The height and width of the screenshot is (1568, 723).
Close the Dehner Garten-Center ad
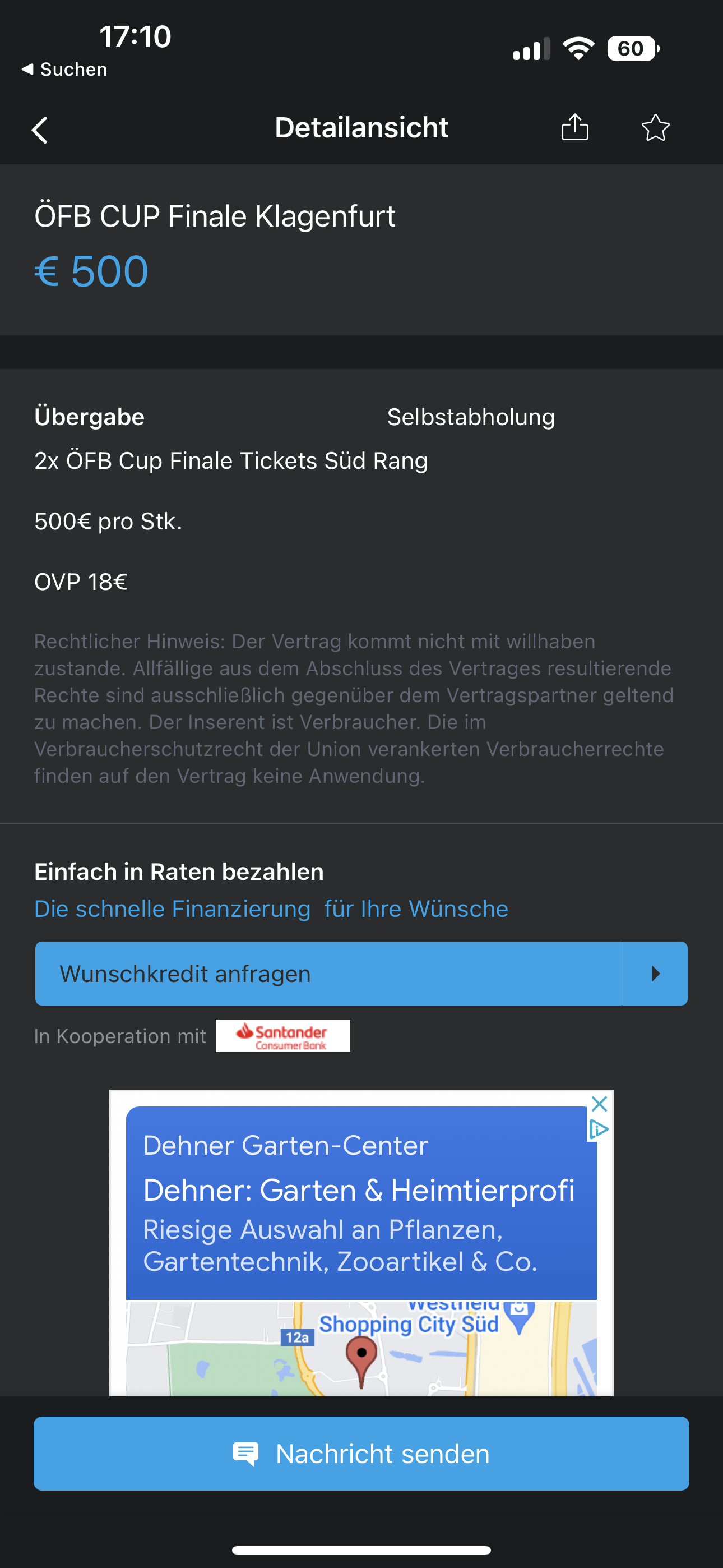tap(600, 1104)
